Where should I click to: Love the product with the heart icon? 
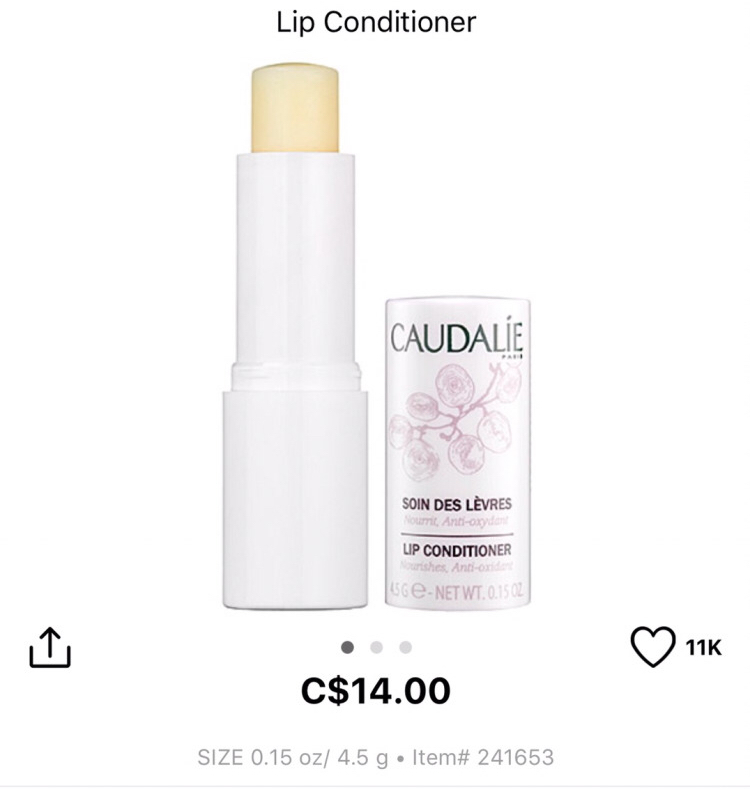click(x=653, y=647)
